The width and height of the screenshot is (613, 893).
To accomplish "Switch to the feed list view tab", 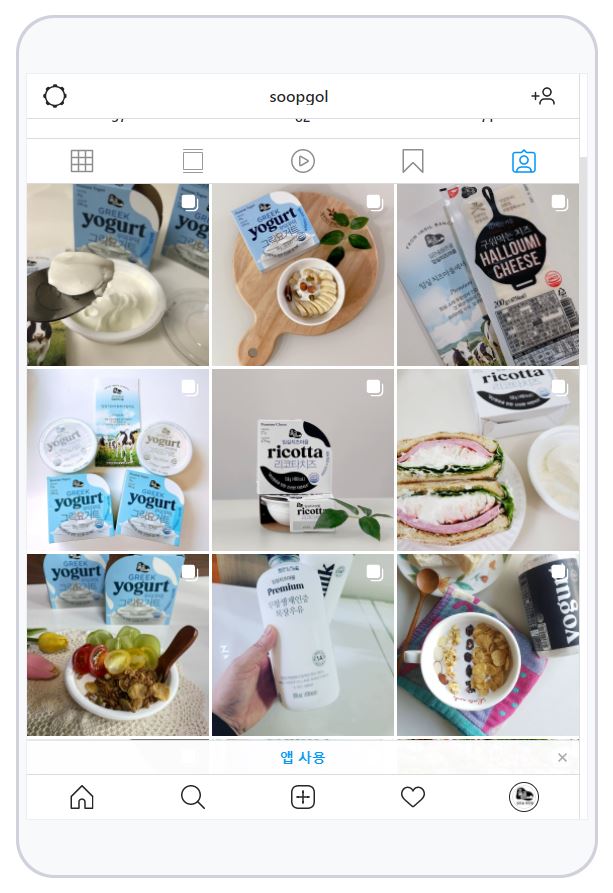I will pyautogui.click(x=193, y=161).
